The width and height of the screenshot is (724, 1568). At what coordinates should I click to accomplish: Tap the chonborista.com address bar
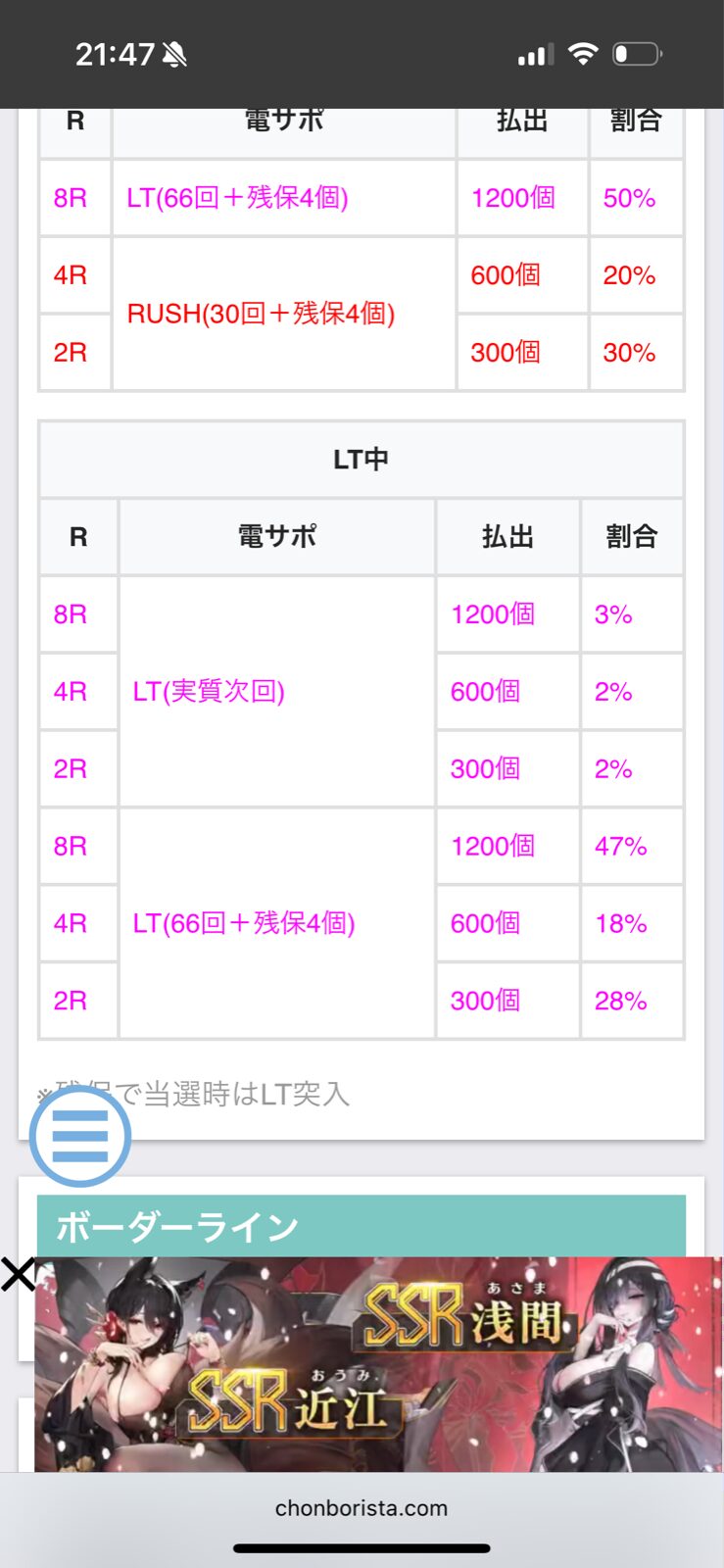pyautogui.click(x=362, y=1508)
